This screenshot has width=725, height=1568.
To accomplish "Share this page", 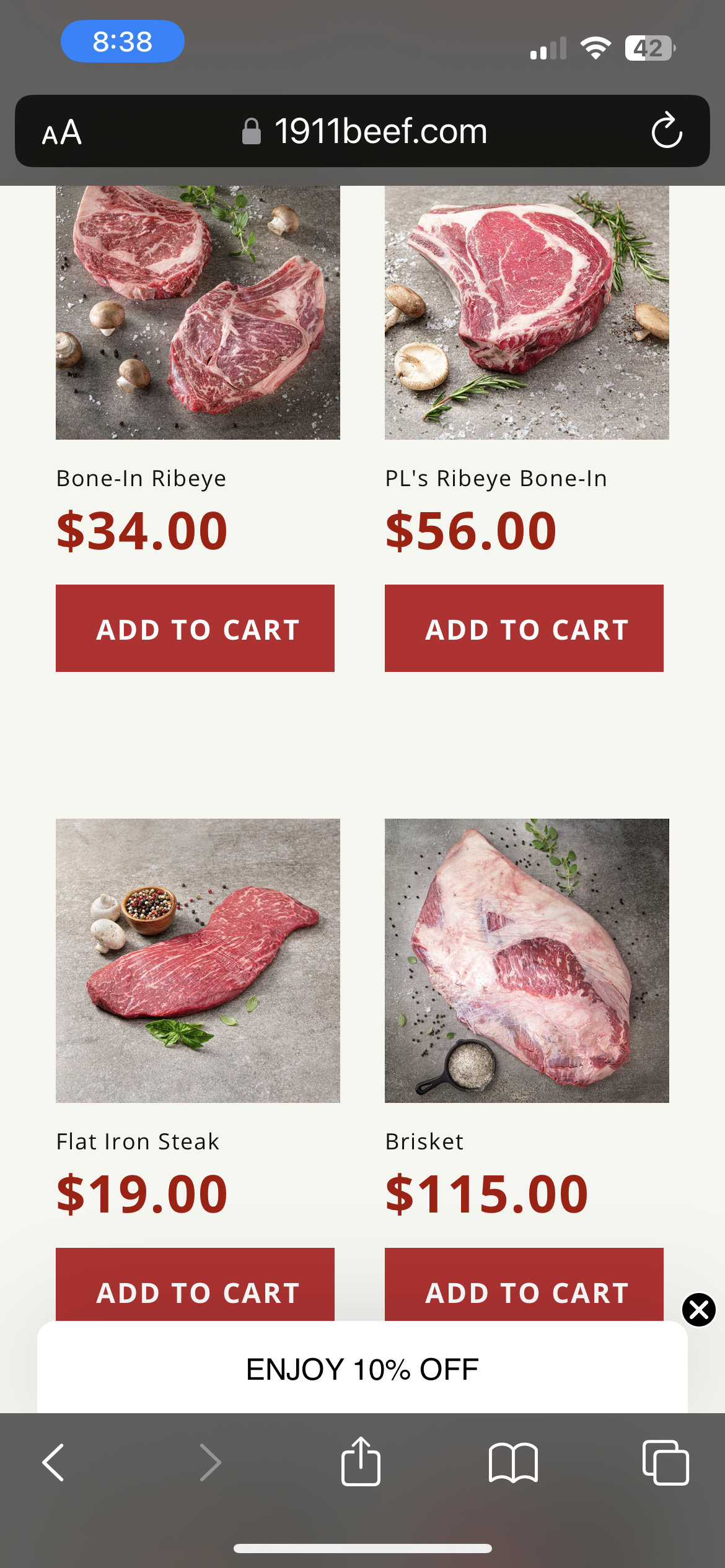I will click(361, 1463).
